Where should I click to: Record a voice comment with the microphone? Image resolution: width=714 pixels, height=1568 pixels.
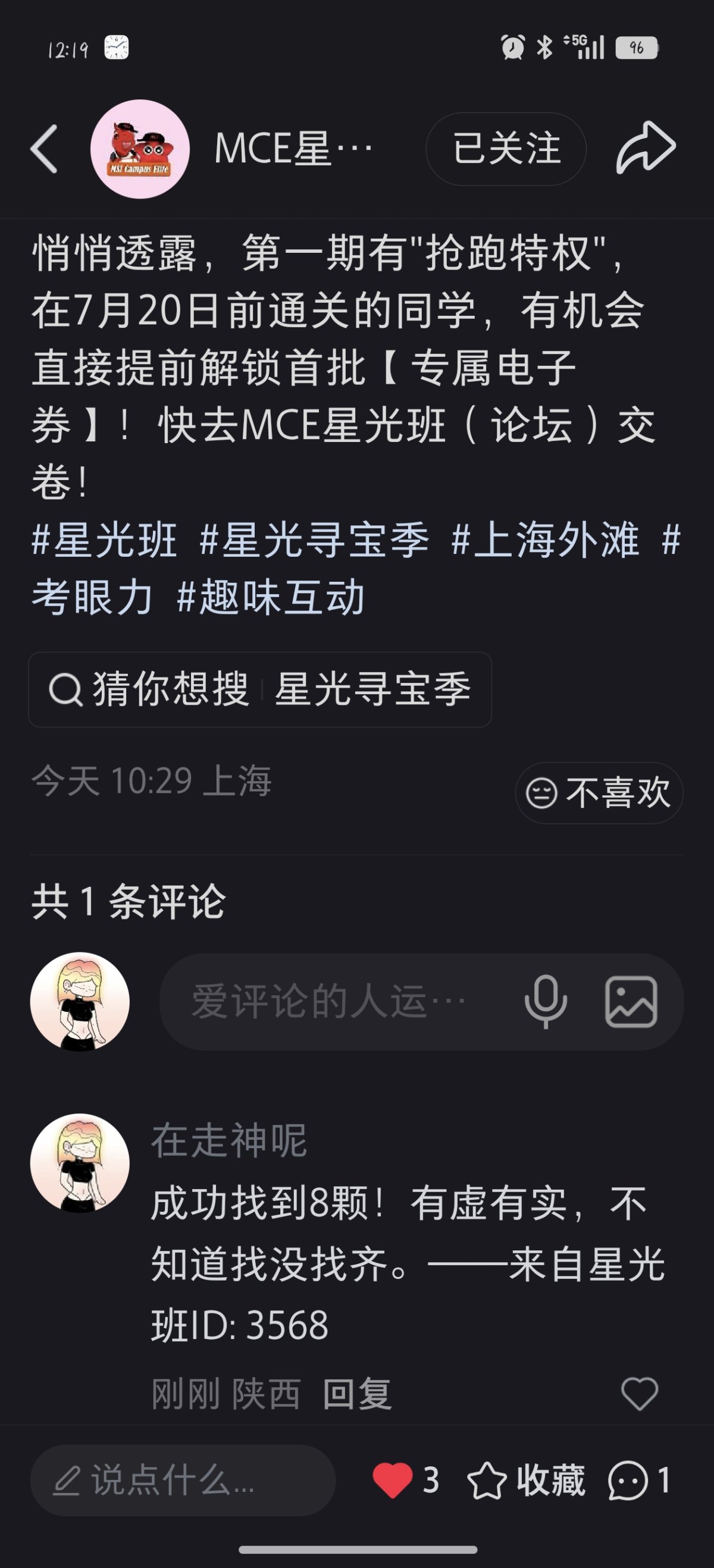546,1002
